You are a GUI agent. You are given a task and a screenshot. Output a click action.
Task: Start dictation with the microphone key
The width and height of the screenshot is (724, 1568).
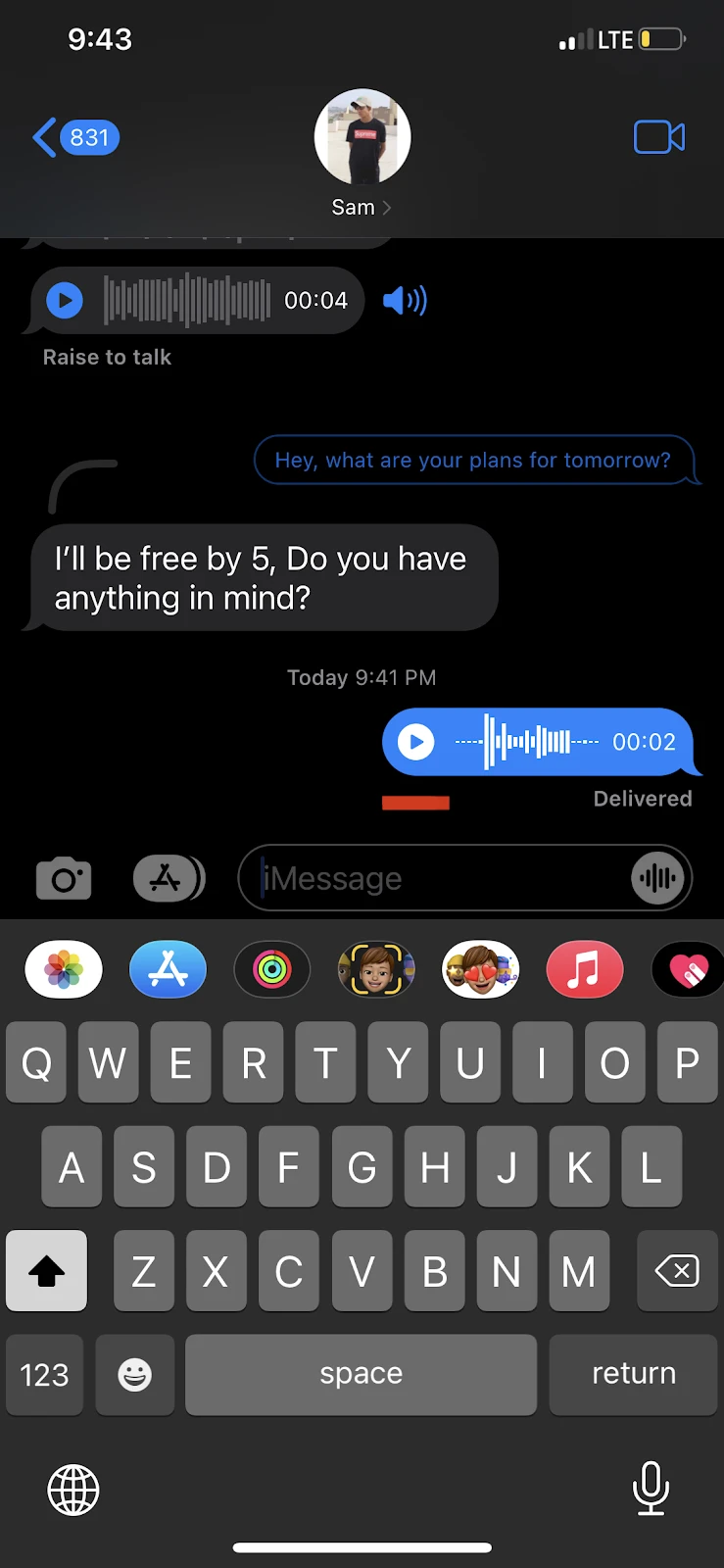click(x=651, y=1488)
